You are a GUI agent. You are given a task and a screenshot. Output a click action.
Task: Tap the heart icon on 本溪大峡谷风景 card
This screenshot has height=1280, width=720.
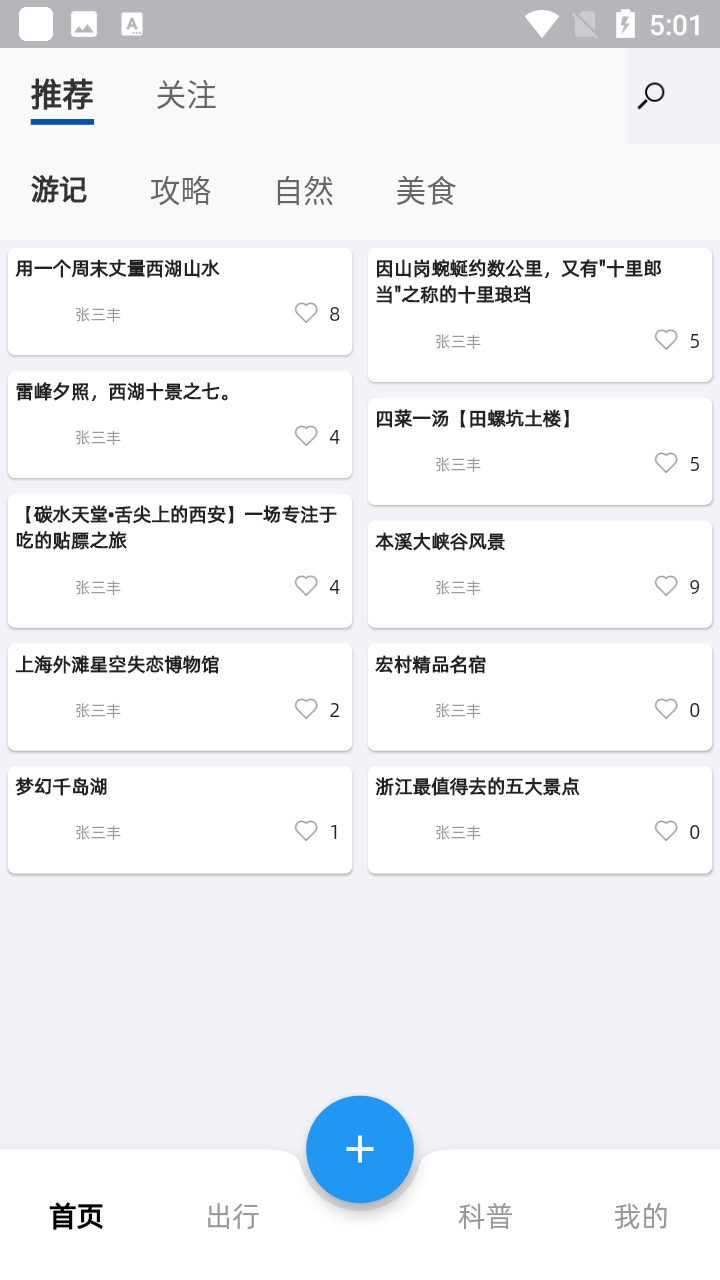tap(666, 585)
